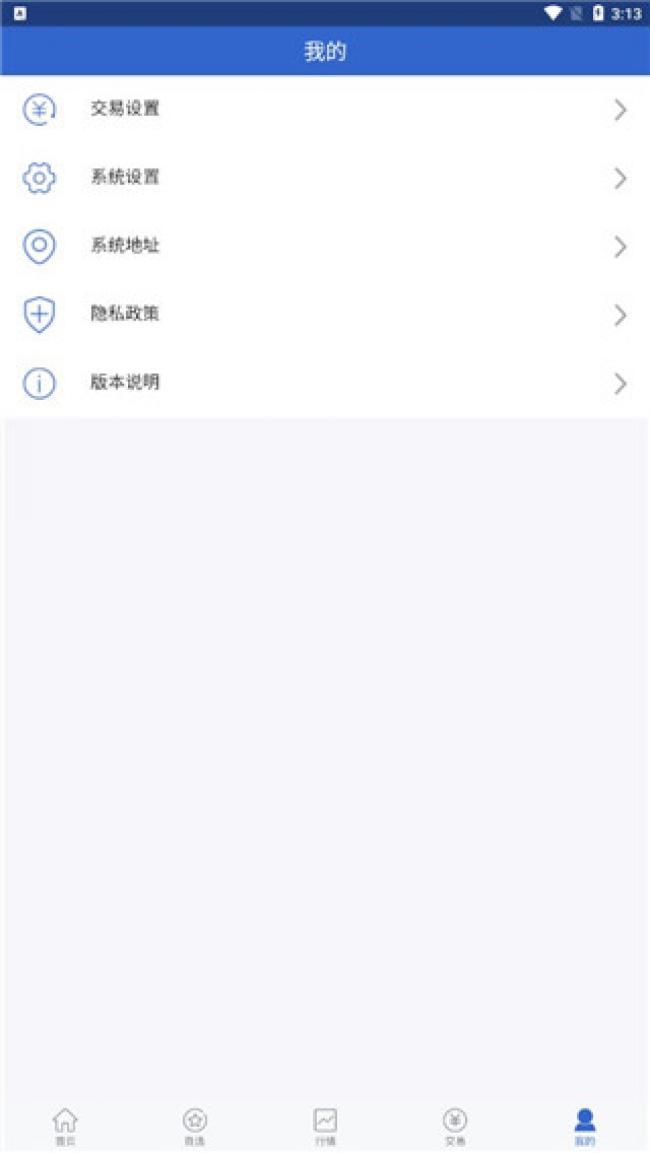This screenshot has height=1153, width=650.
Task: Switch to the 首页 home tab
Action: [65, 1127]
